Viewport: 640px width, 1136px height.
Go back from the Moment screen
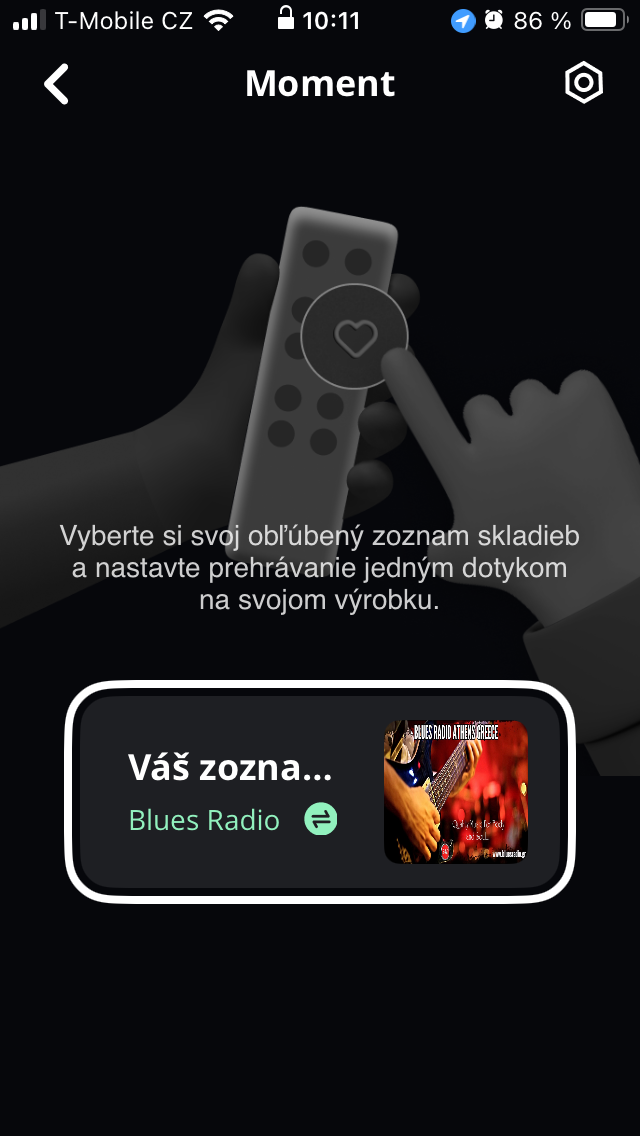tap(57, 84)
